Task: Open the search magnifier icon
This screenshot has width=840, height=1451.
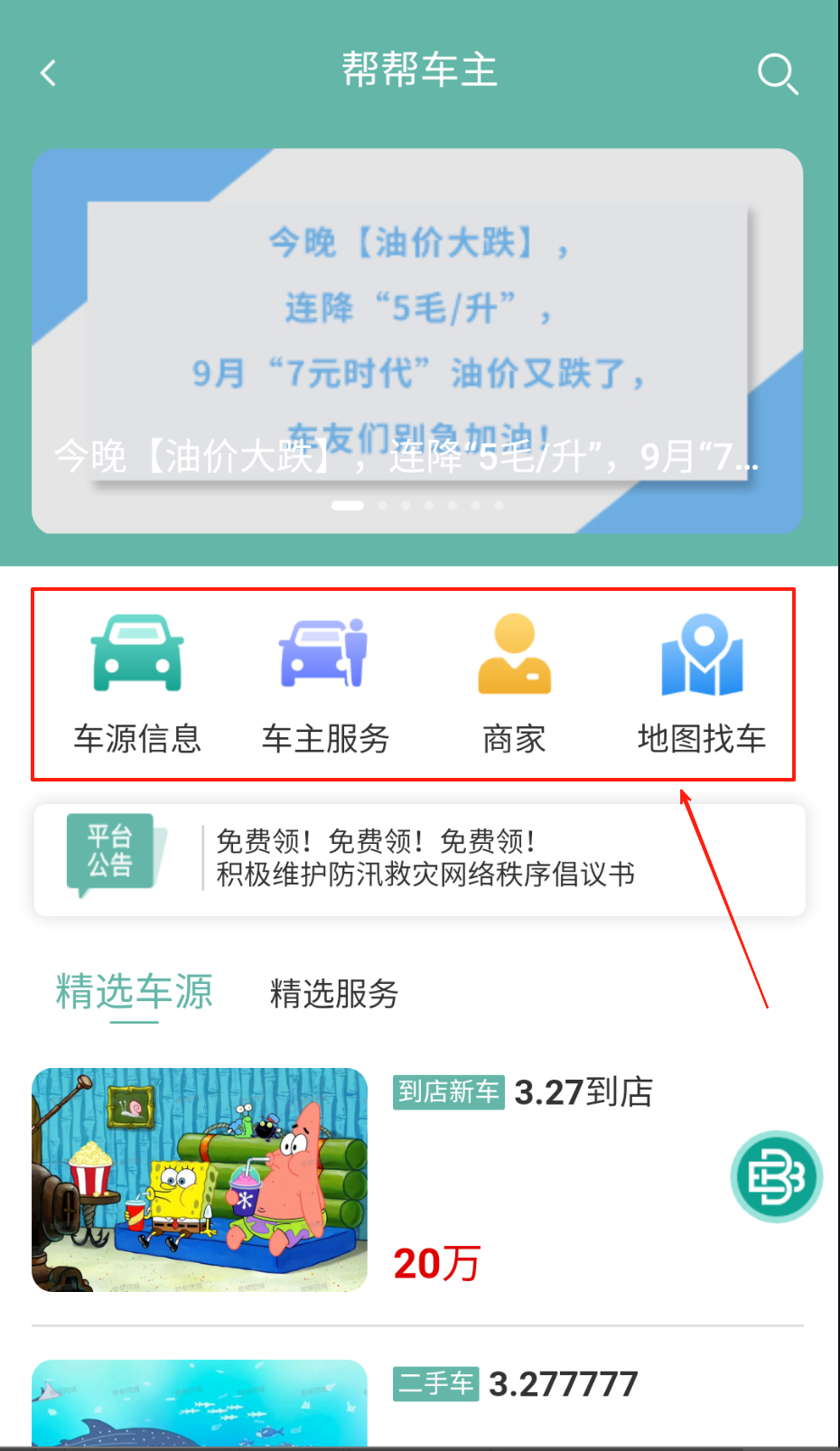Action: (778, 73)
